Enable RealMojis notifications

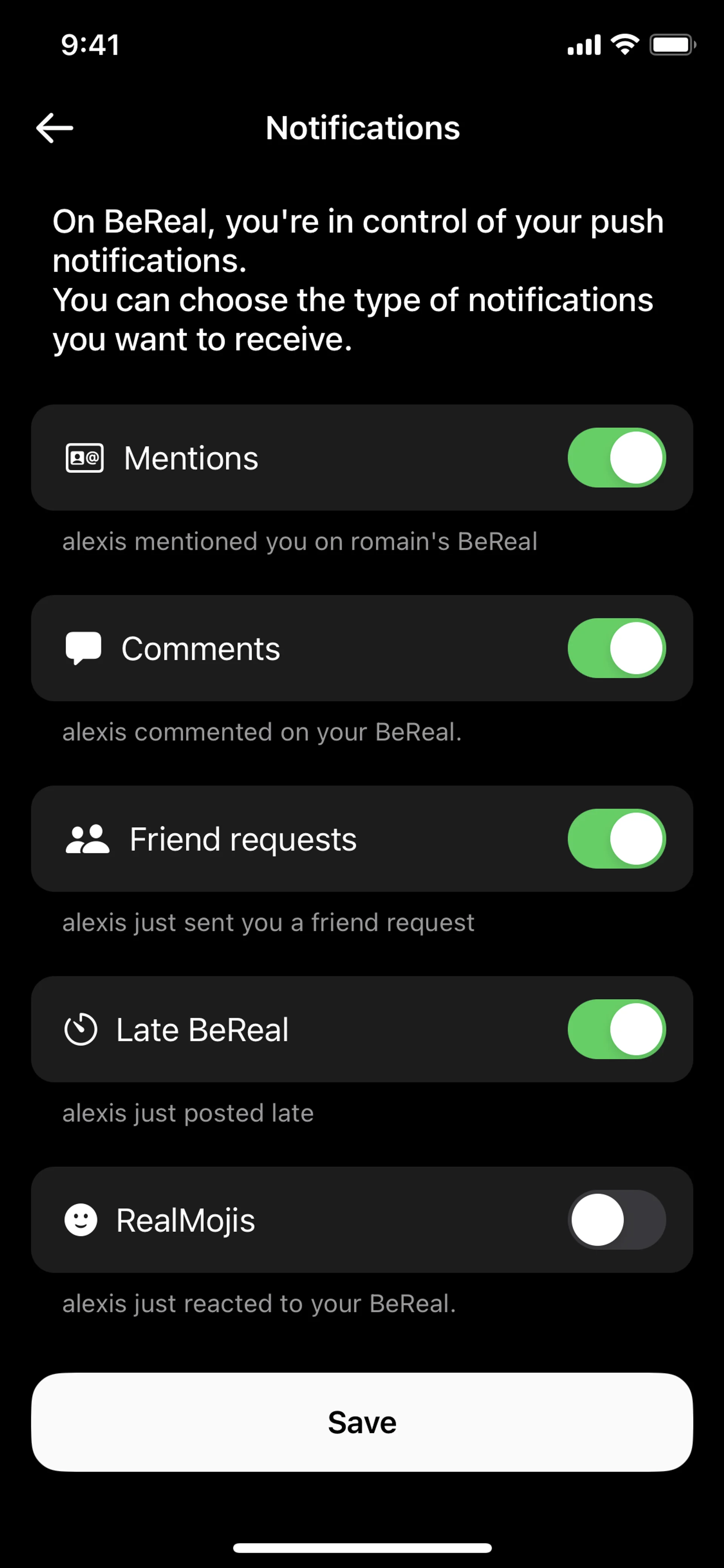pos(616,1220)
